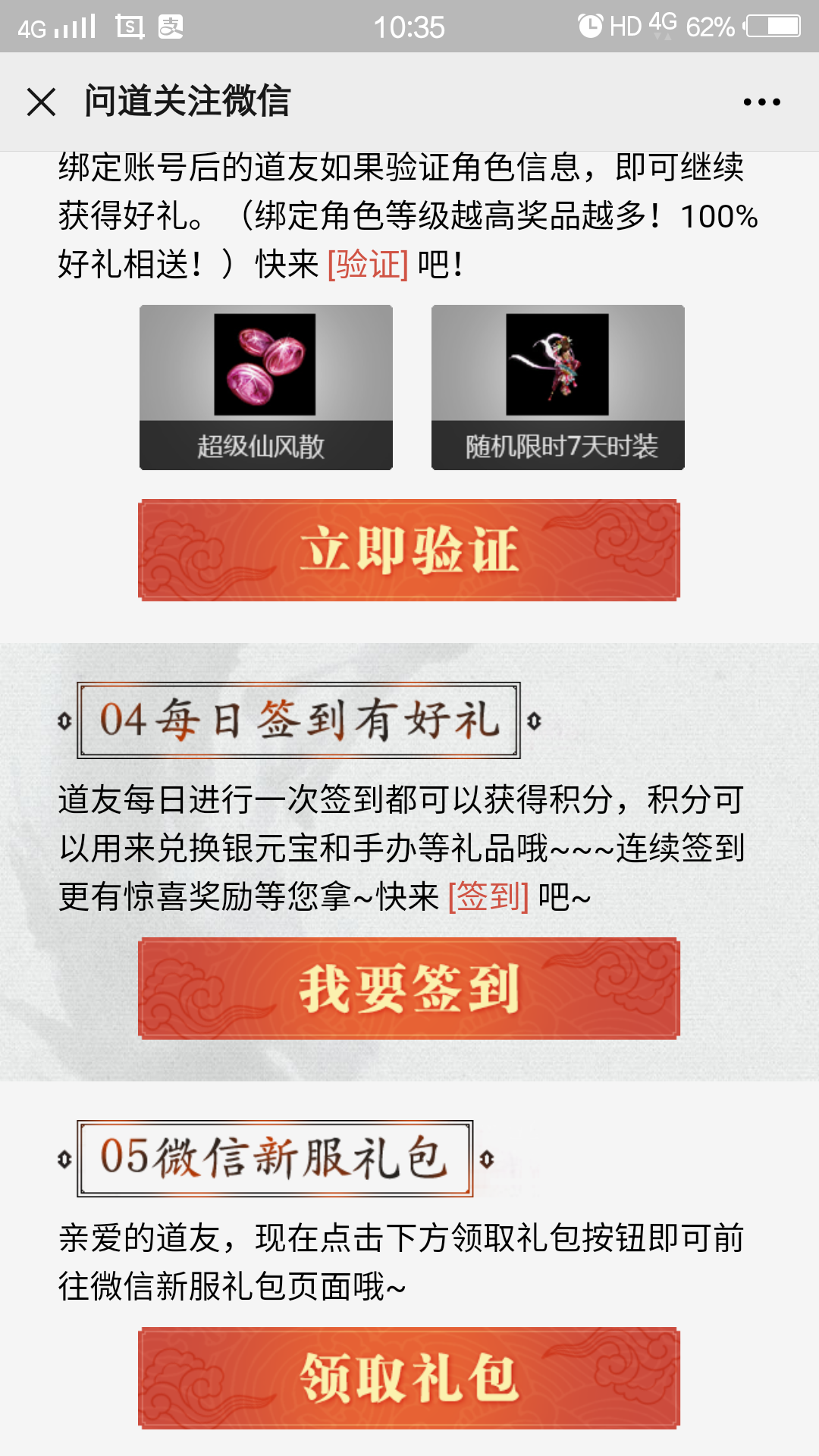Tap the 我要签到 button

409,988
